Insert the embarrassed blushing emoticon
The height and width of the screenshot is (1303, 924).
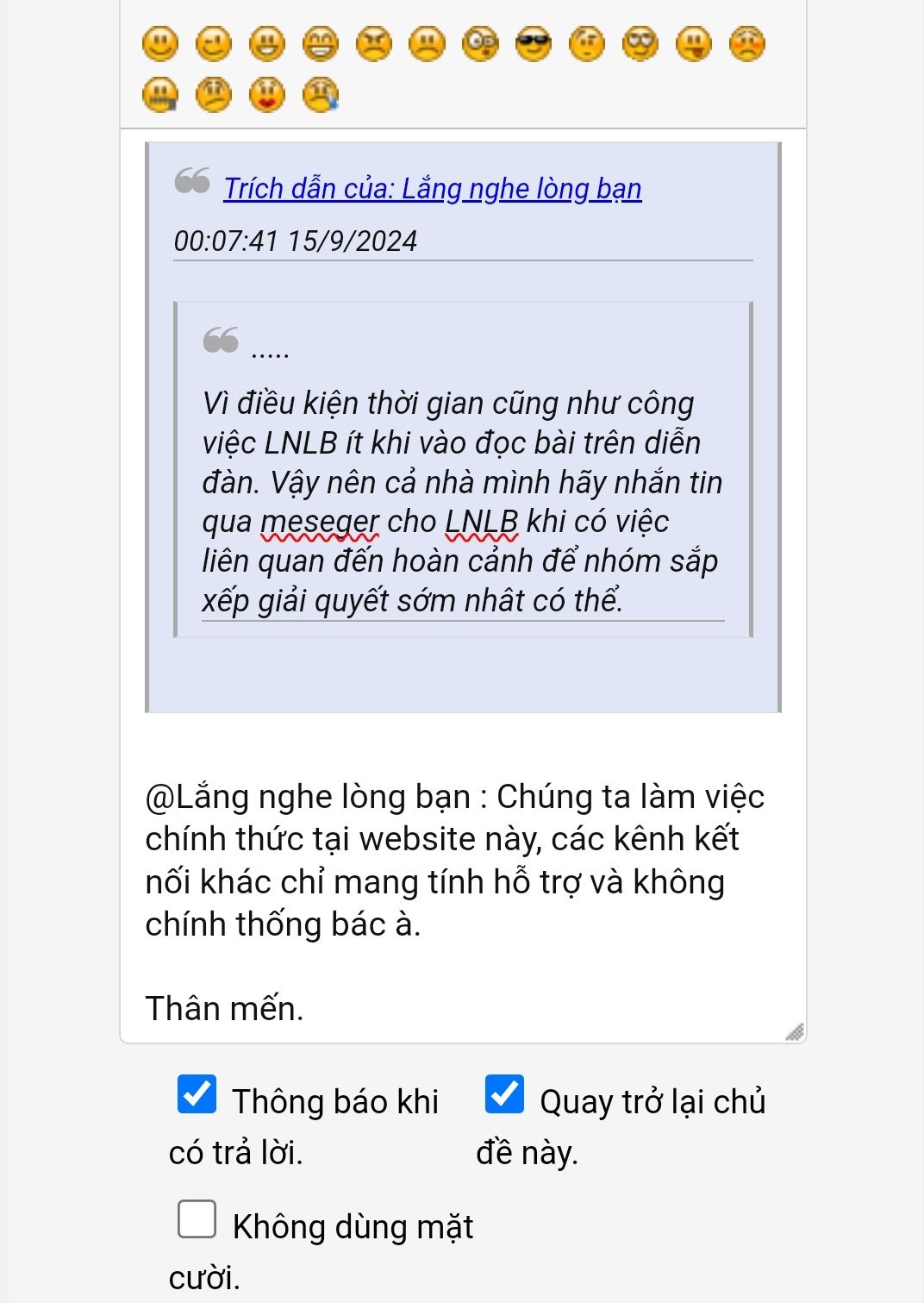pyautogui.click(x=747, y=44)
